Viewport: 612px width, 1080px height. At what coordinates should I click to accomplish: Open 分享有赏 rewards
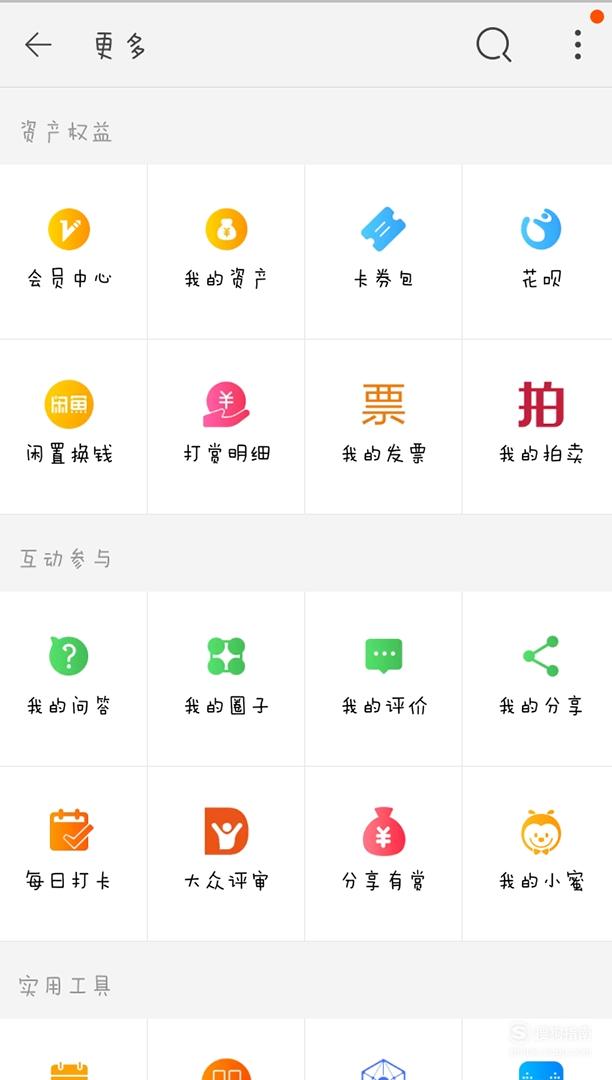[x=383, y=853]
